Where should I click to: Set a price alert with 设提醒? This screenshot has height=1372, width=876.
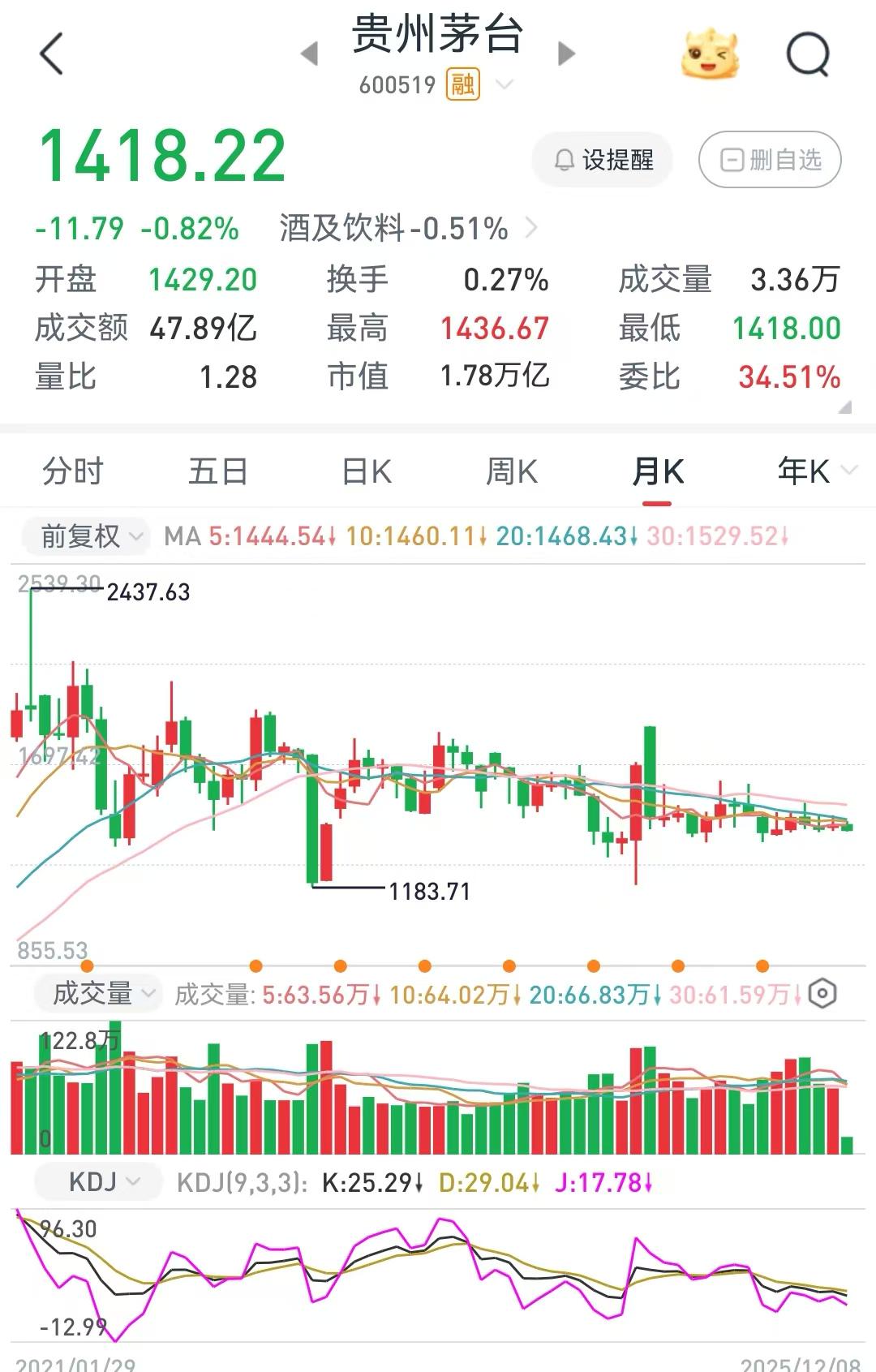click(603, 160)
